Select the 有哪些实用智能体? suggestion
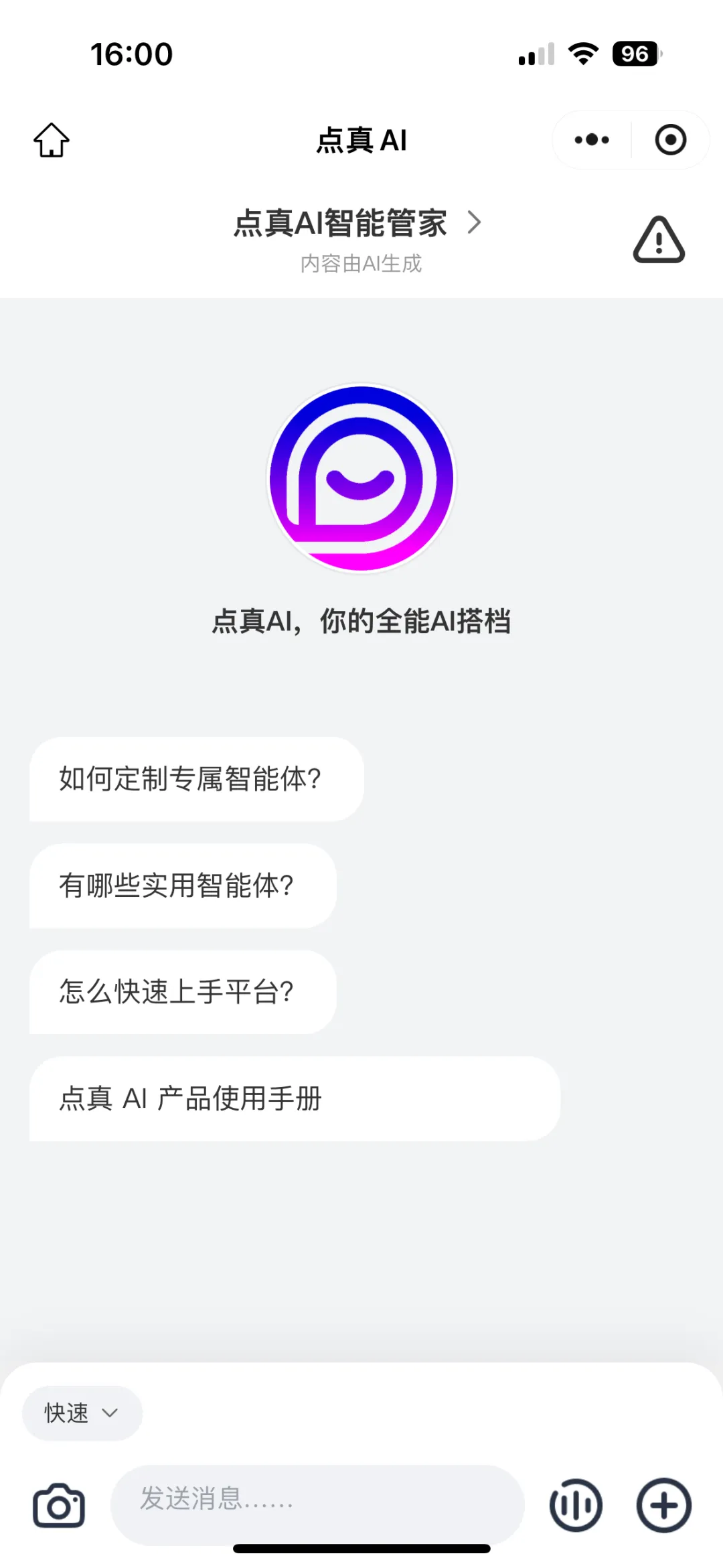The height and width of the screenshot is (1568, 723). click(183, 885)
